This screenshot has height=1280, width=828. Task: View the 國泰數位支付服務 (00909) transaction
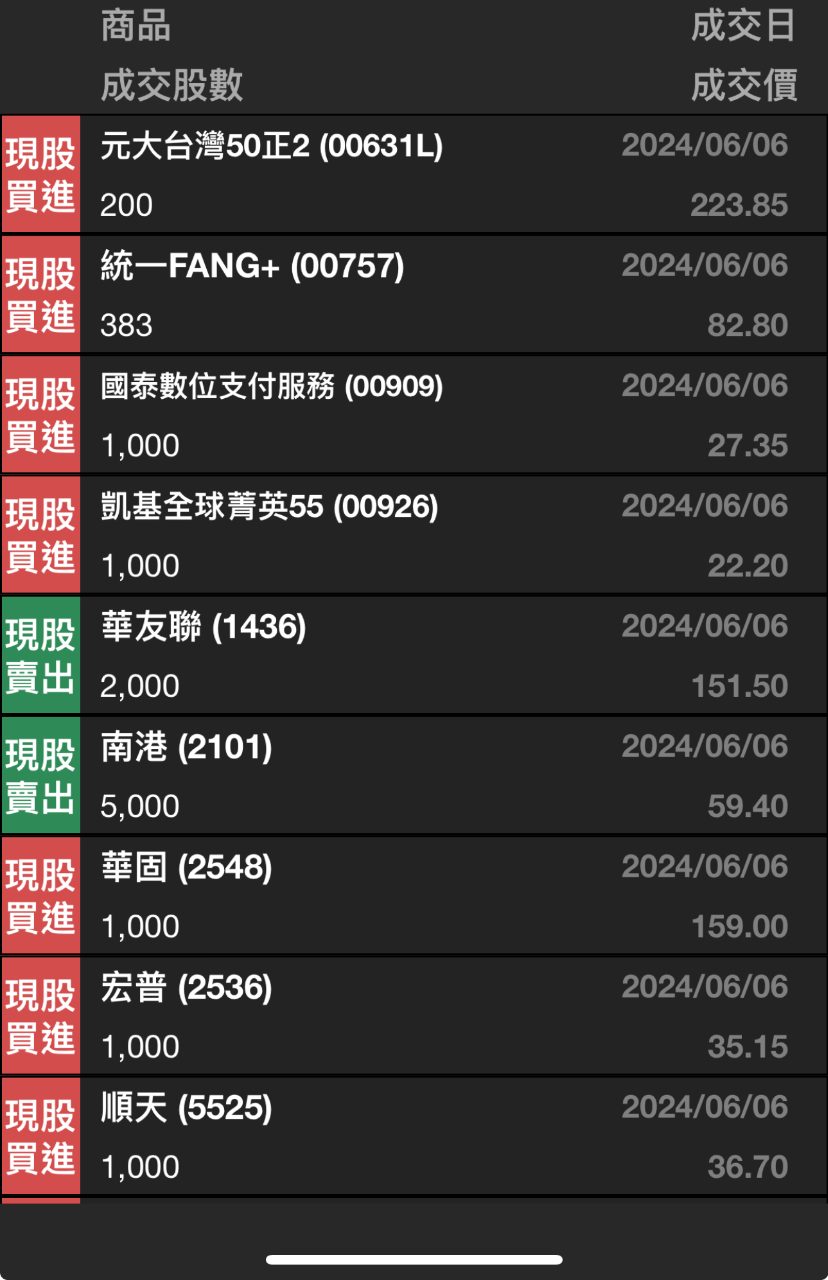pyautogui.click(x=414, y=415)
